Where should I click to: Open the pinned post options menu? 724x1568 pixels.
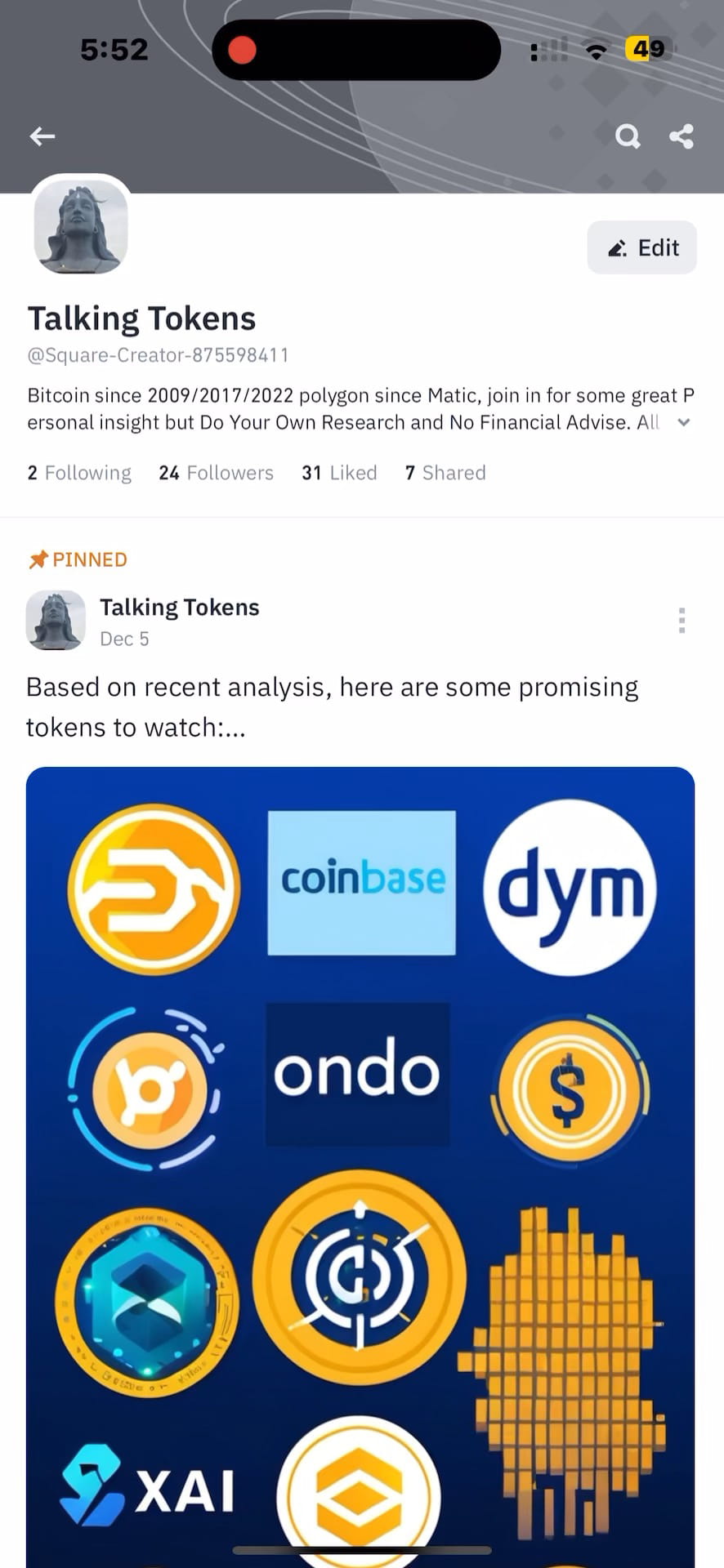(682, 620)
